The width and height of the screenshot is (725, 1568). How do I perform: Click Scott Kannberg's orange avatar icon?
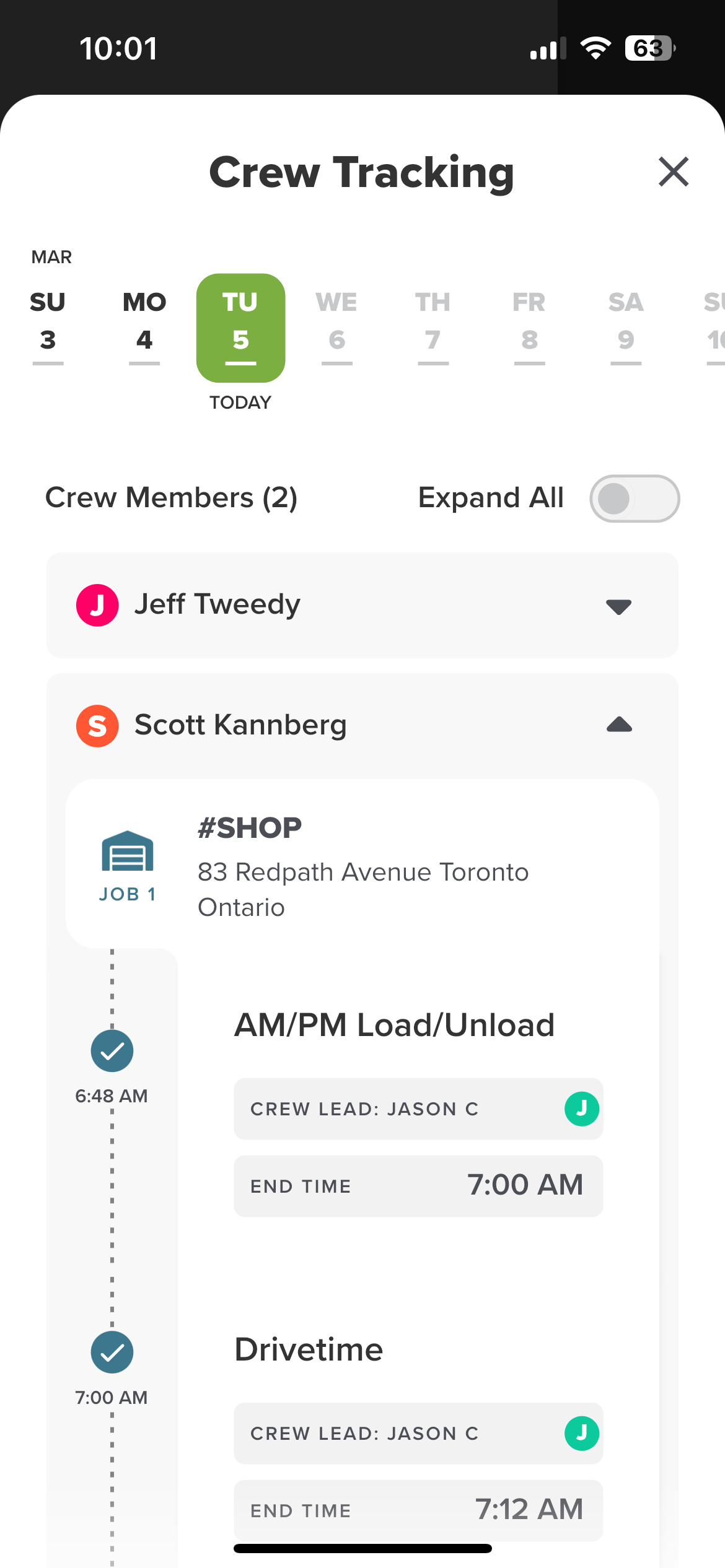97,725
